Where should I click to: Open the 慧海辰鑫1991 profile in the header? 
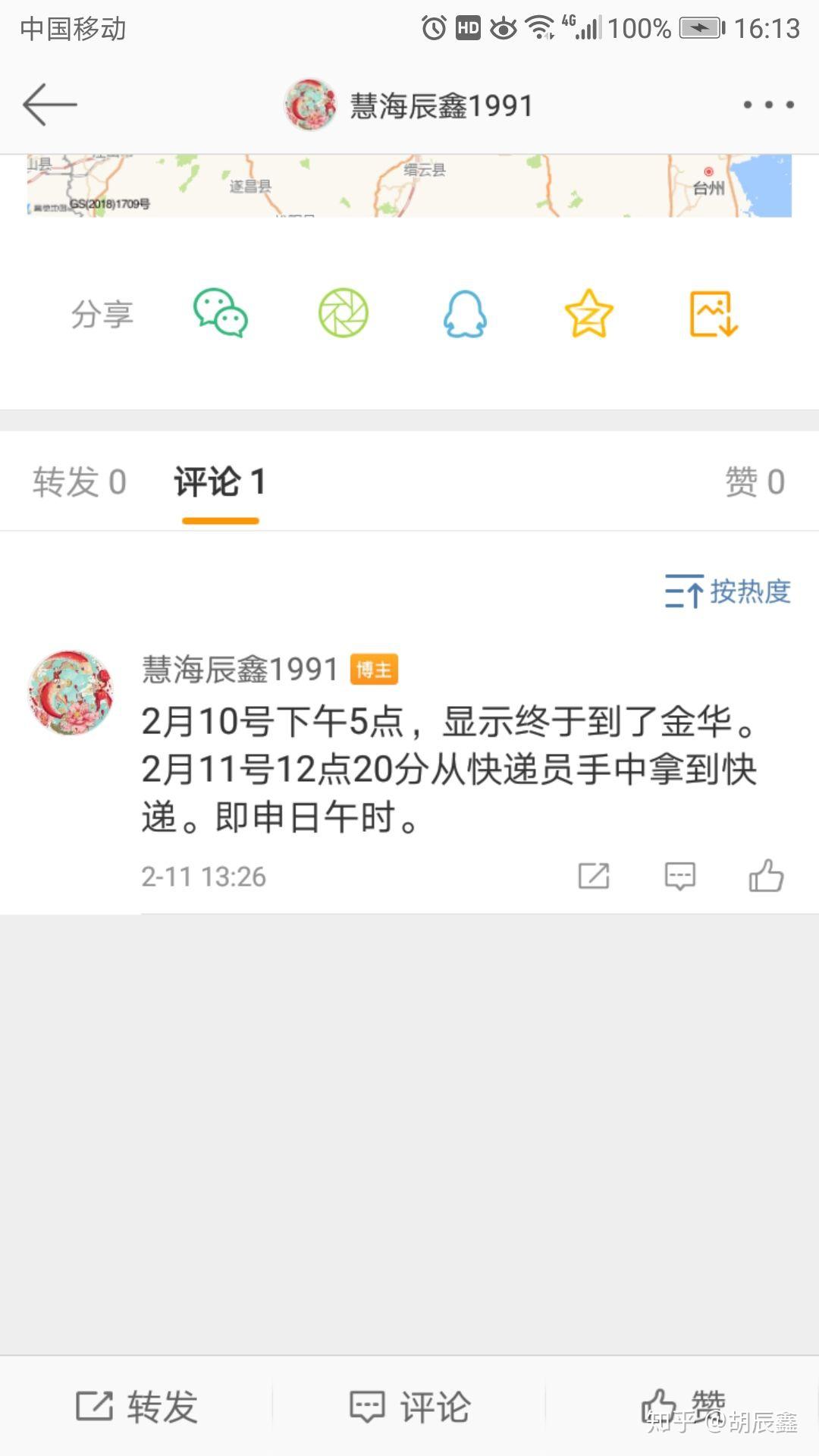point(409,105)
